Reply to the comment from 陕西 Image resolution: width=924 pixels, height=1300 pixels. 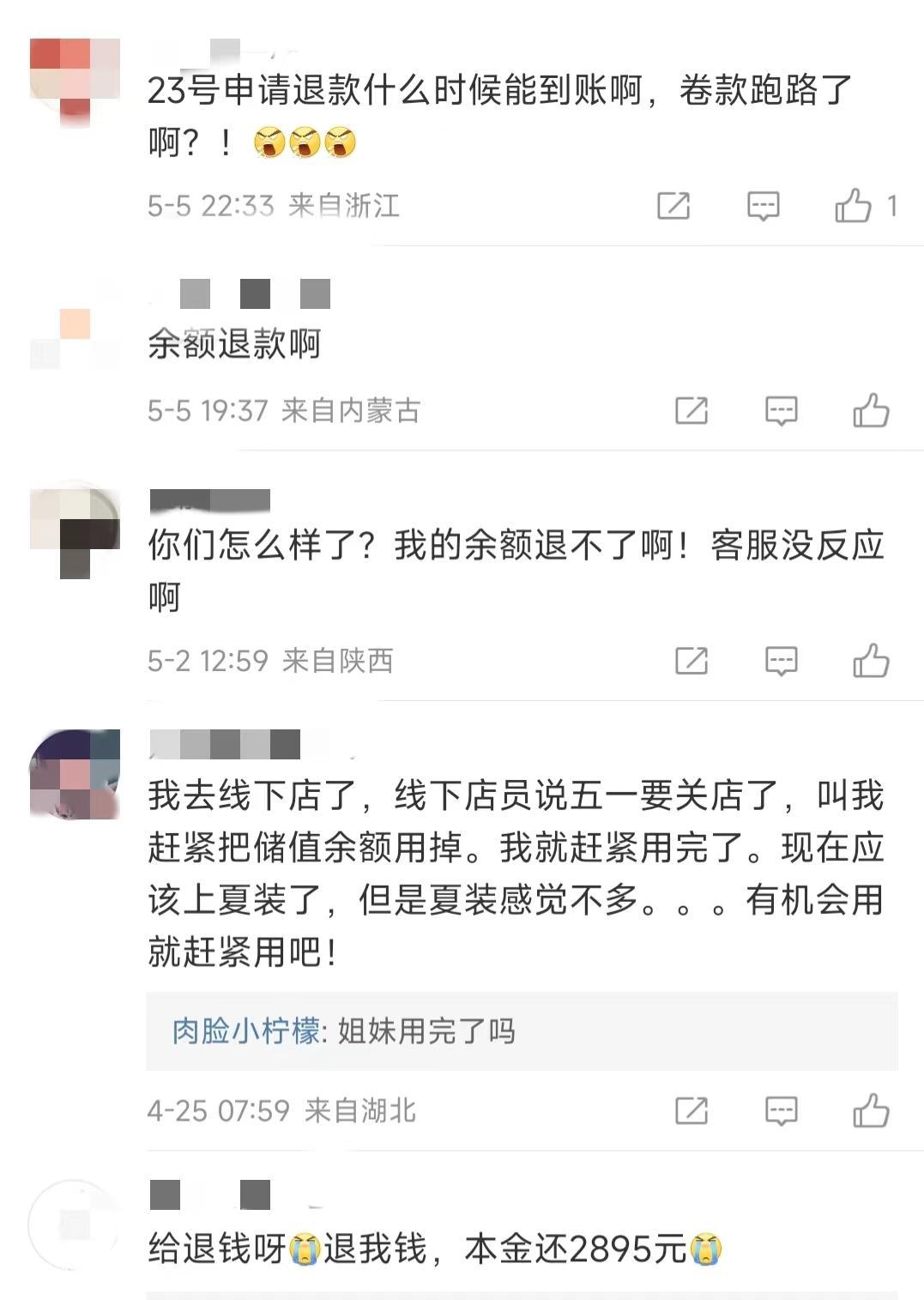[781, 661]
